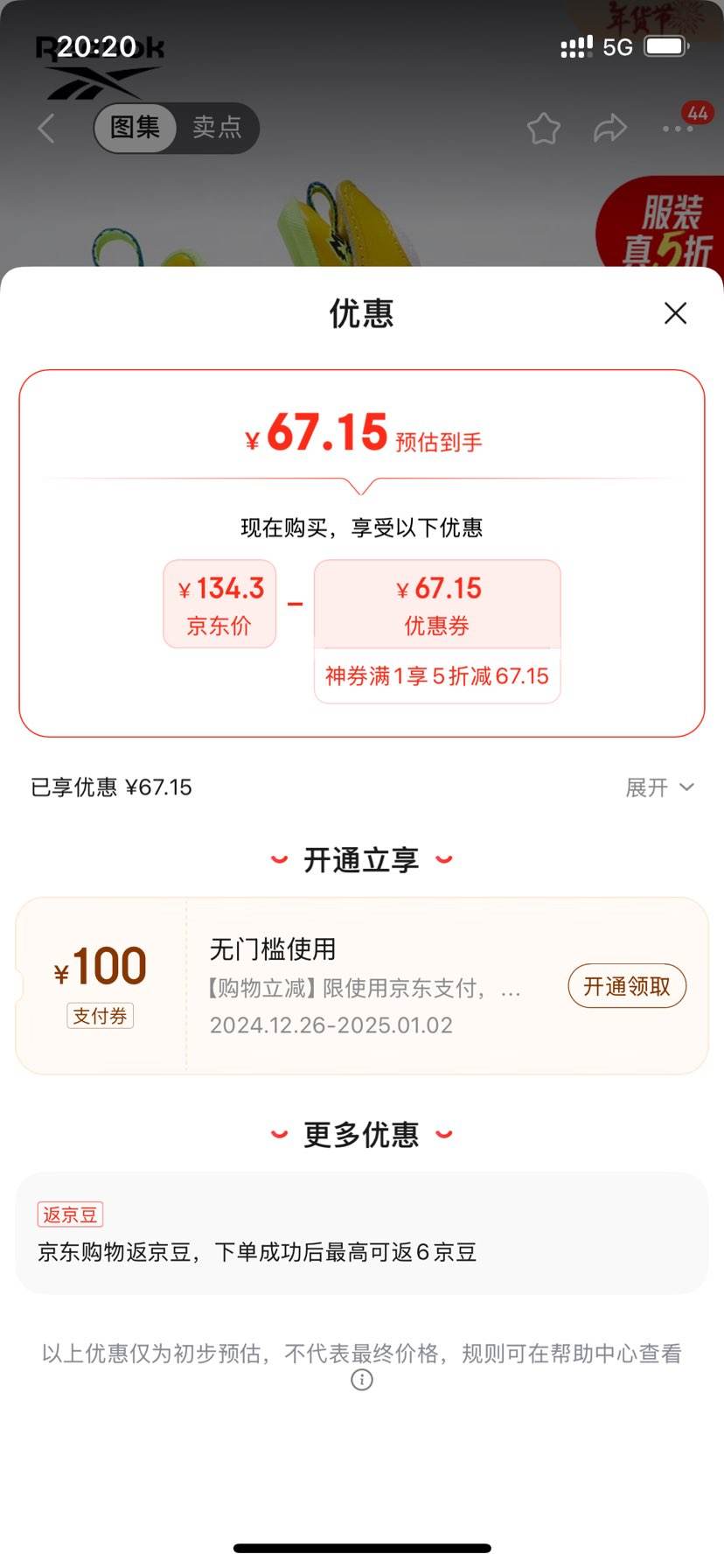Screen dimensions: 724x1568
Task: Select the 神券满1享5折减67.15 coupon detail
Action: (436, 675)
